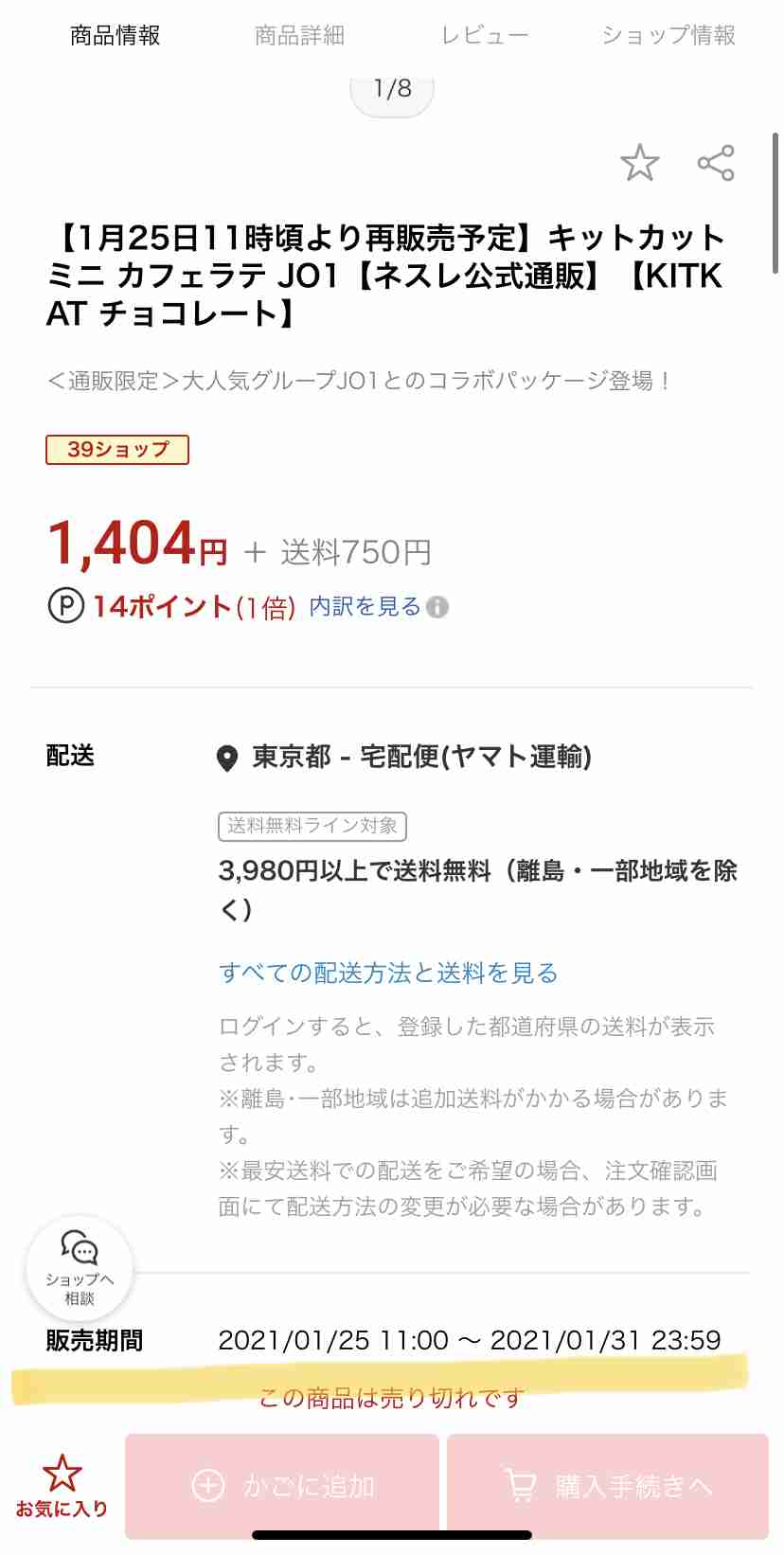
Task: Open ショップへ相談 chat bubble
Action: tap(80, 1269)
